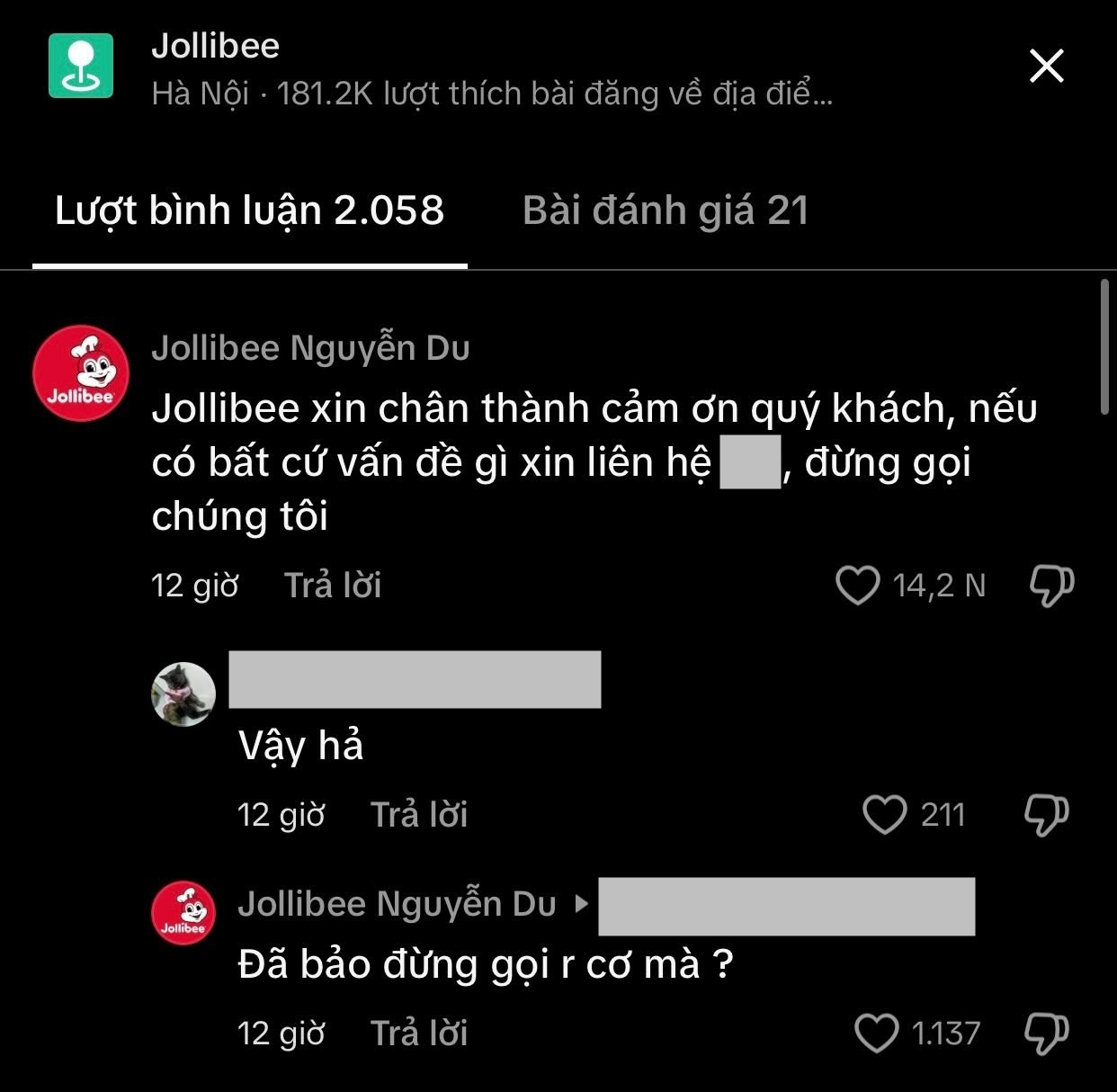
Task: Like the 'Đã bảo đừng gọi' reply
Action: tap(876, 1034)
